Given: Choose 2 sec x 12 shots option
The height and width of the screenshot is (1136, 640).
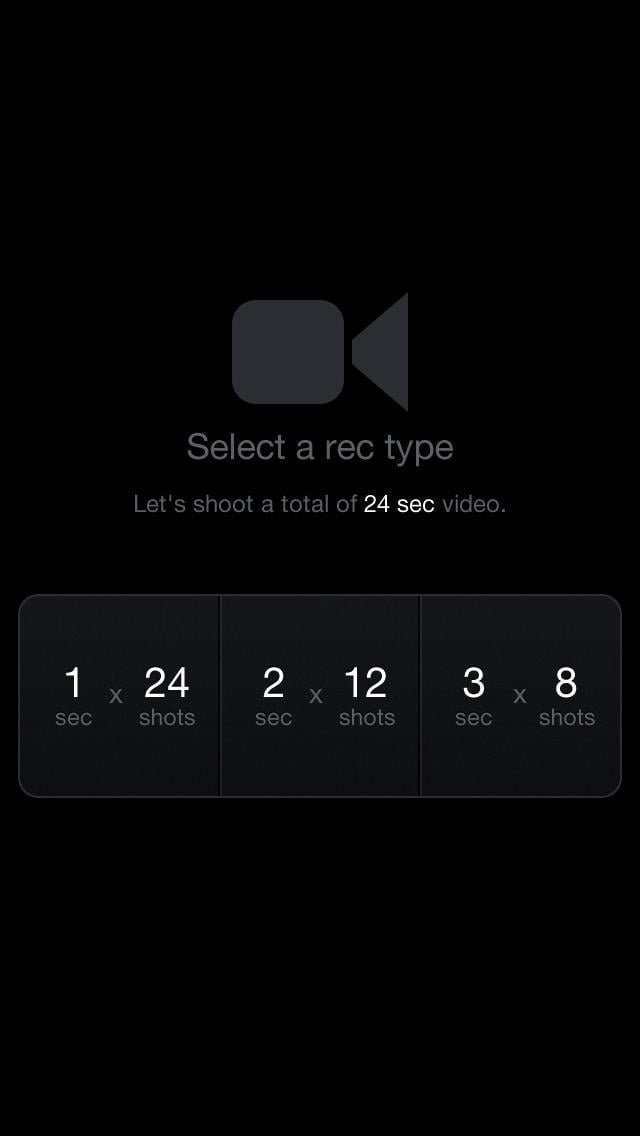Looking at the screenshot, I should point(320,696).
